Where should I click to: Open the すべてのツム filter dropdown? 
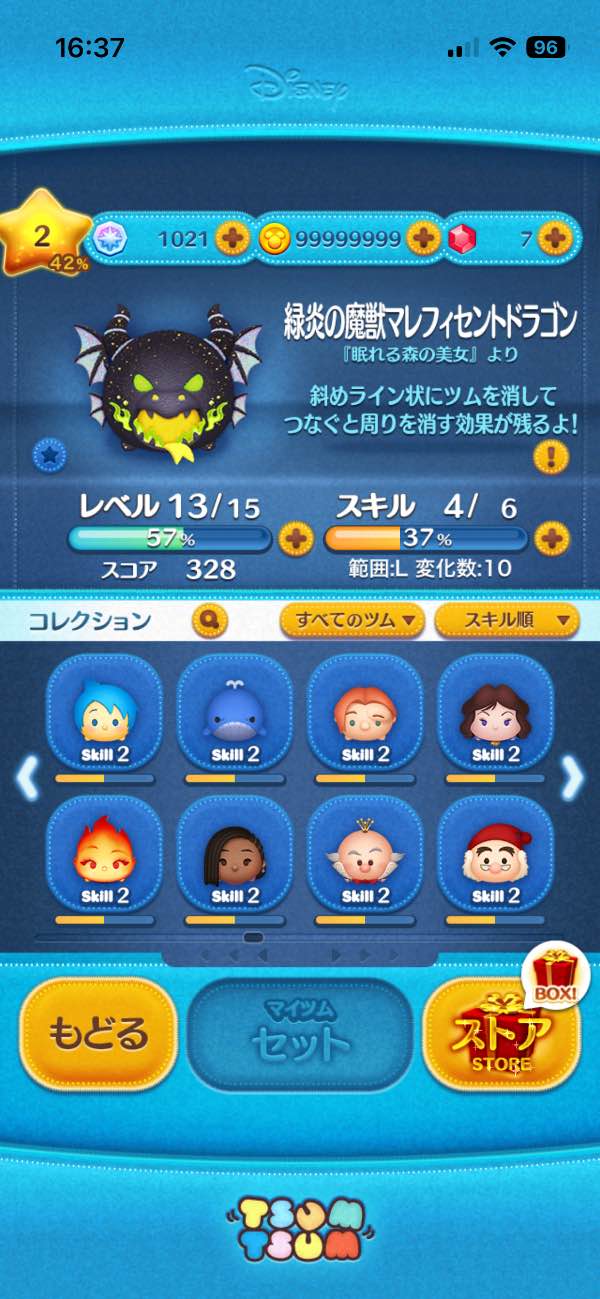352,621
